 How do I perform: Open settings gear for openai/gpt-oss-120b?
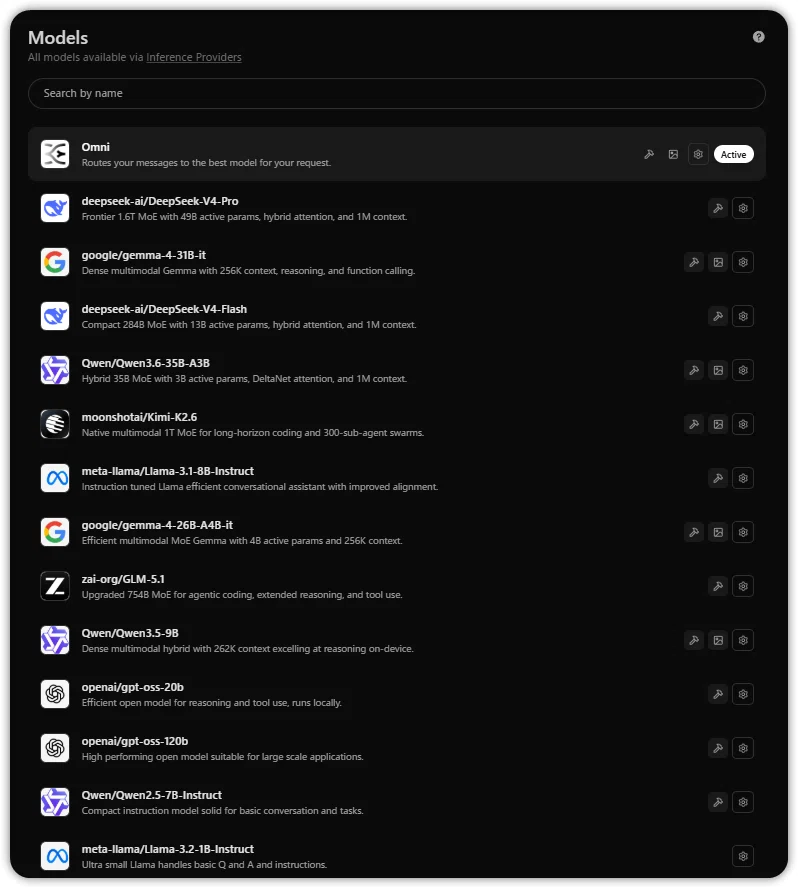[742, 748]
